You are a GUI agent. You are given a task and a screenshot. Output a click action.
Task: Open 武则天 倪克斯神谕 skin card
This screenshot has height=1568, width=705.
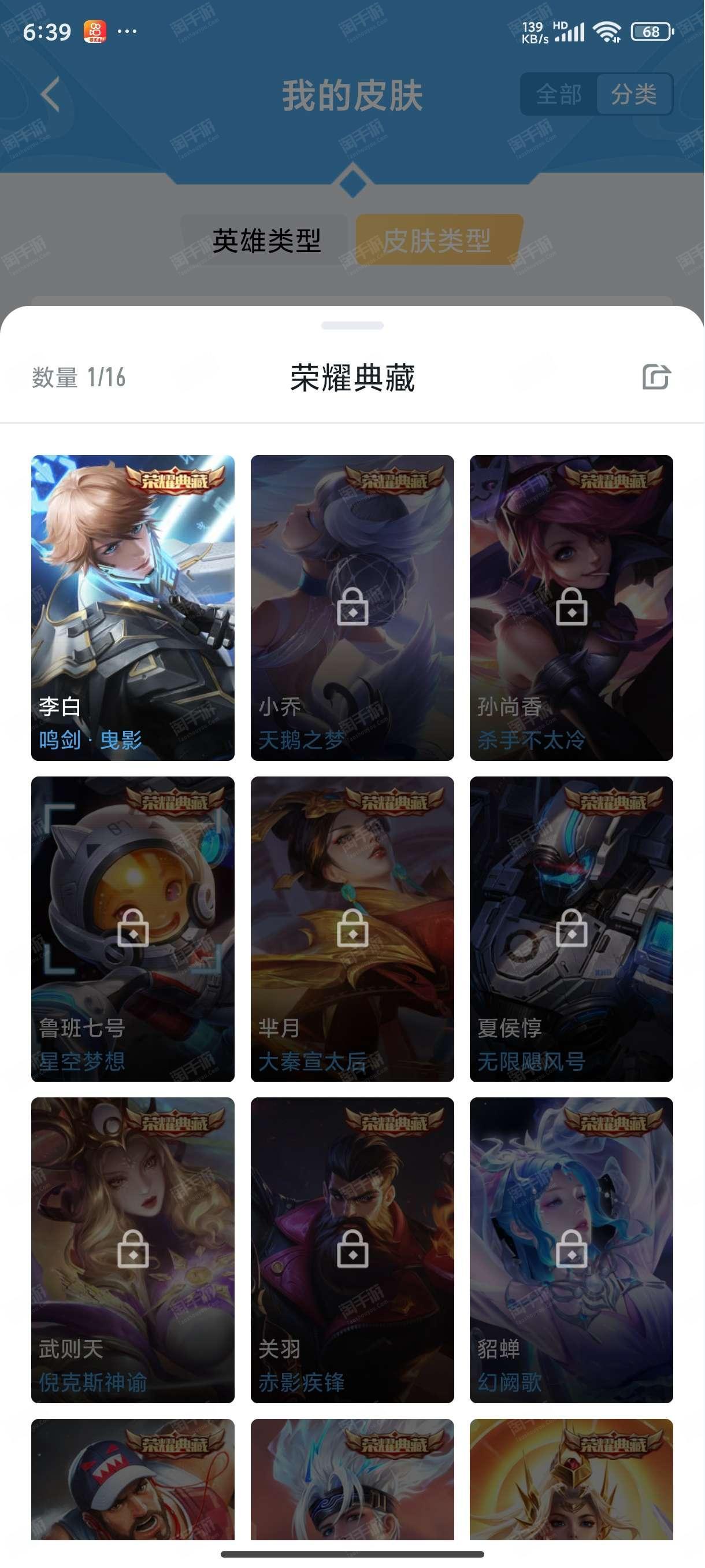point(132,1249)
